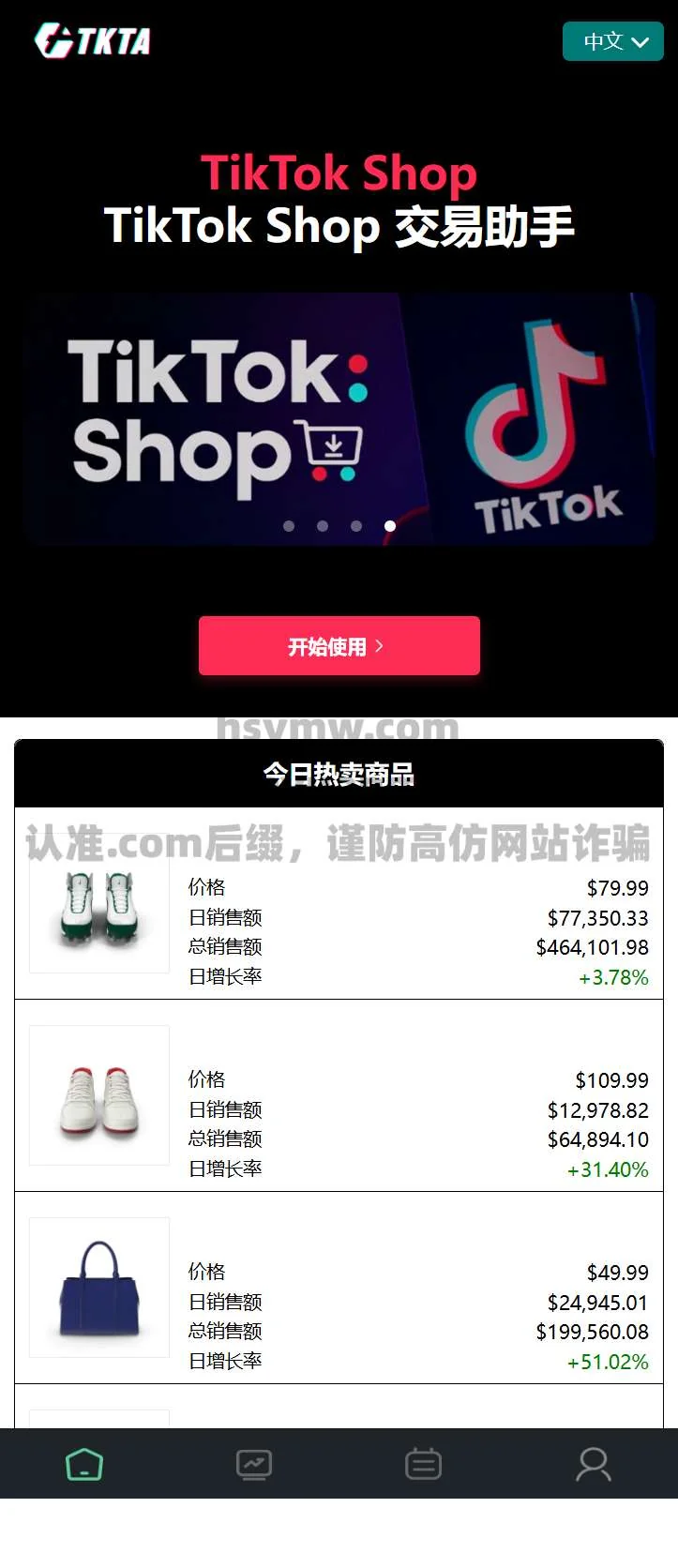Jump to the first carousel page dot
Screen dimensions: 678x1568
point(289,526)
